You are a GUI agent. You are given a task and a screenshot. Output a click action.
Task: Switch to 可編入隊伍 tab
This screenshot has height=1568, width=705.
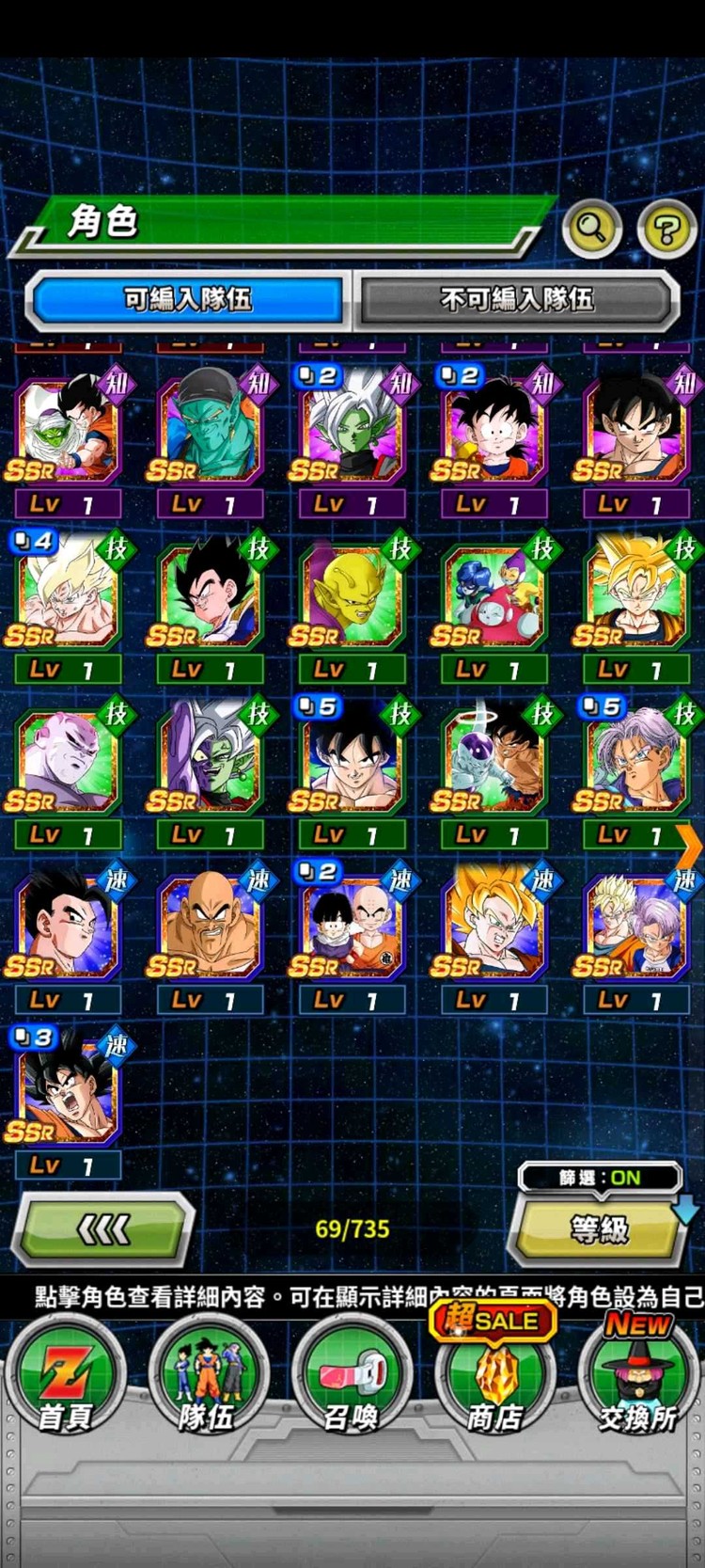(x=188, y=299)
